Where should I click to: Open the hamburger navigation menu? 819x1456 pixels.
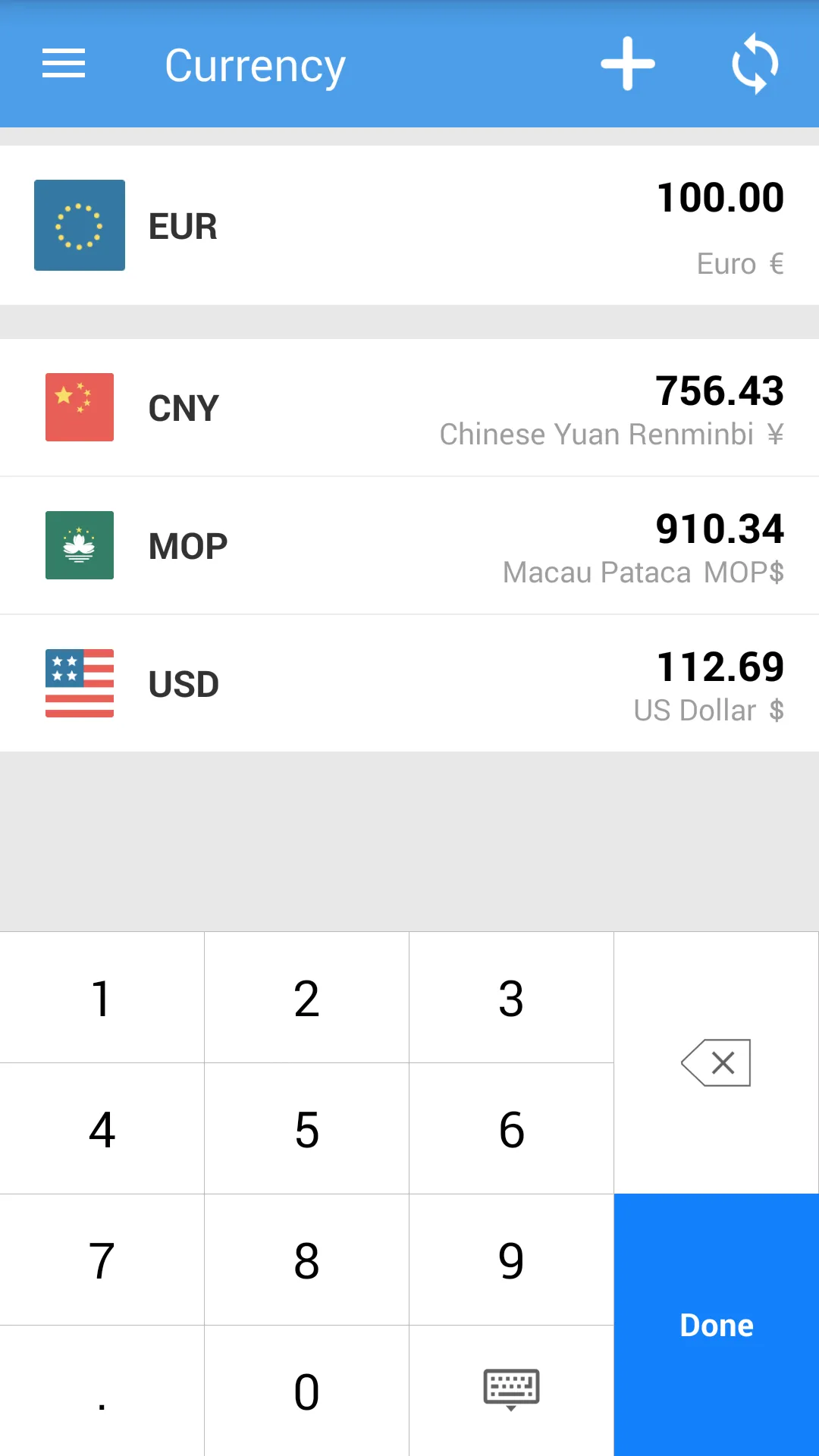point(64,64)
